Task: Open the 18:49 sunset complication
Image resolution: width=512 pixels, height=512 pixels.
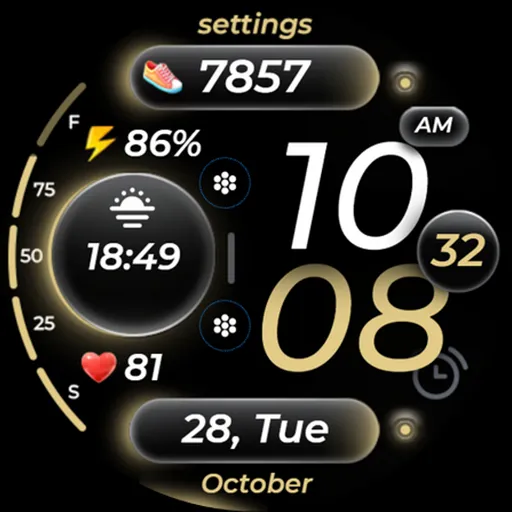Action: (133, 254)
